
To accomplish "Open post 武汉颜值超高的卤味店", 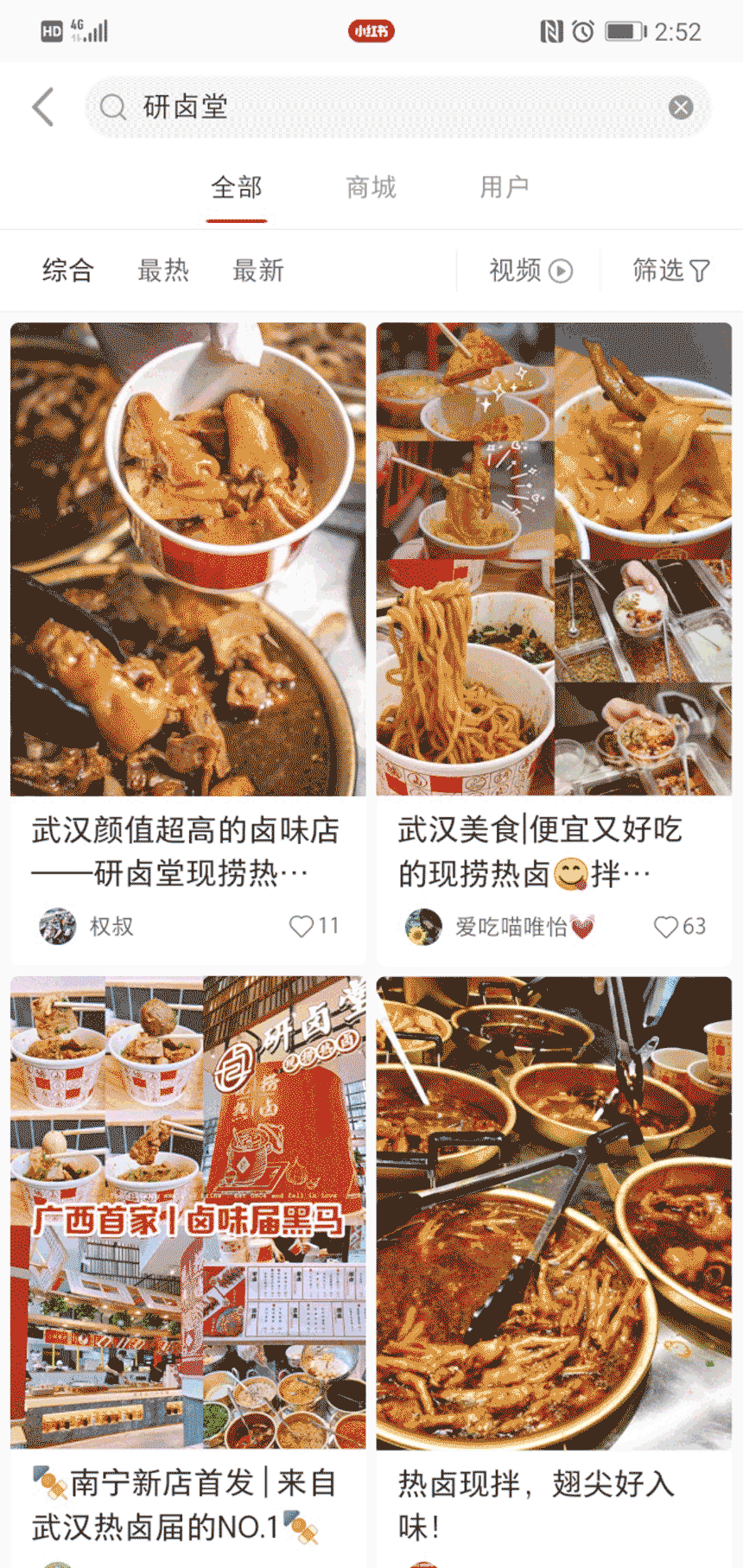I will tap(187, 562).
